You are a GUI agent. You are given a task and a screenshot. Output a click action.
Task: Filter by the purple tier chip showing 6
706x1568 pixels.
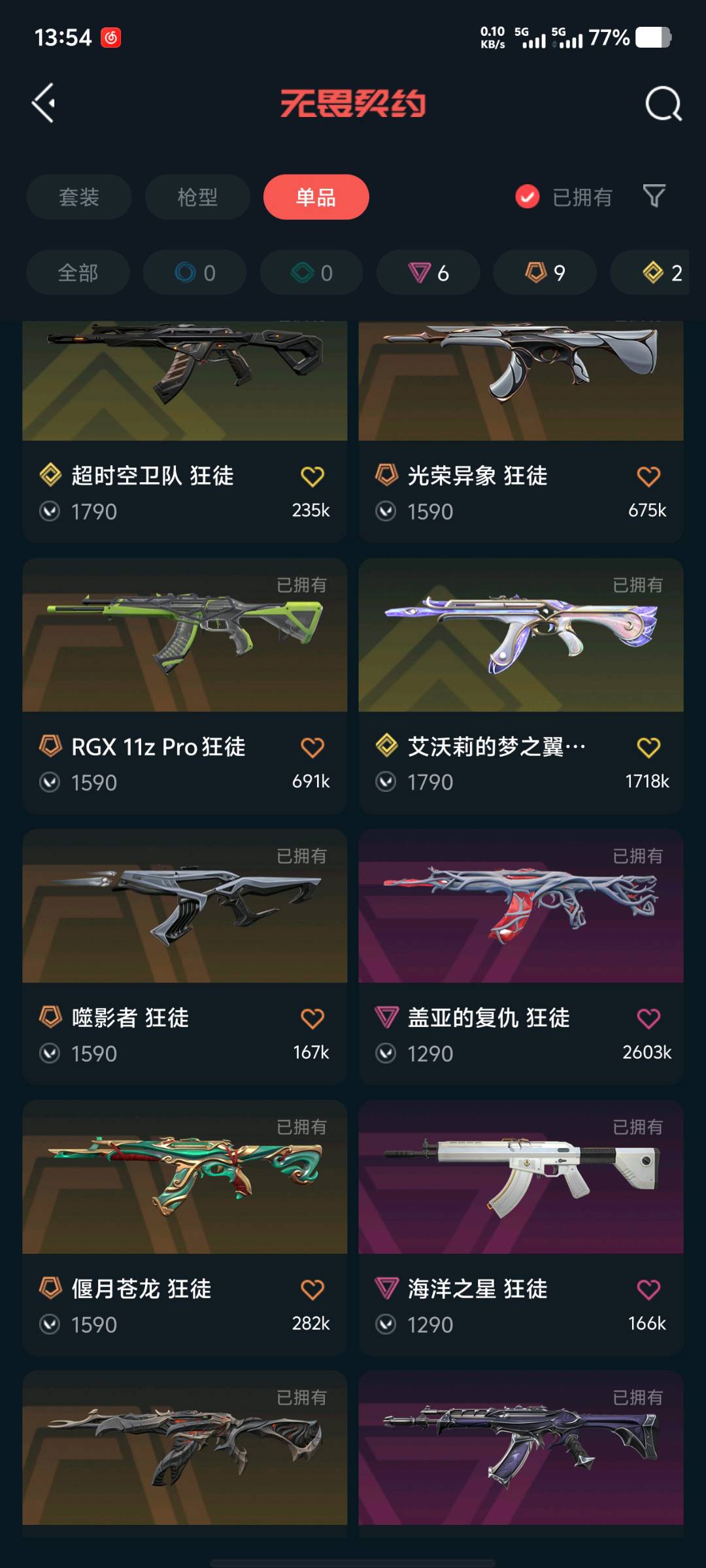428,272
